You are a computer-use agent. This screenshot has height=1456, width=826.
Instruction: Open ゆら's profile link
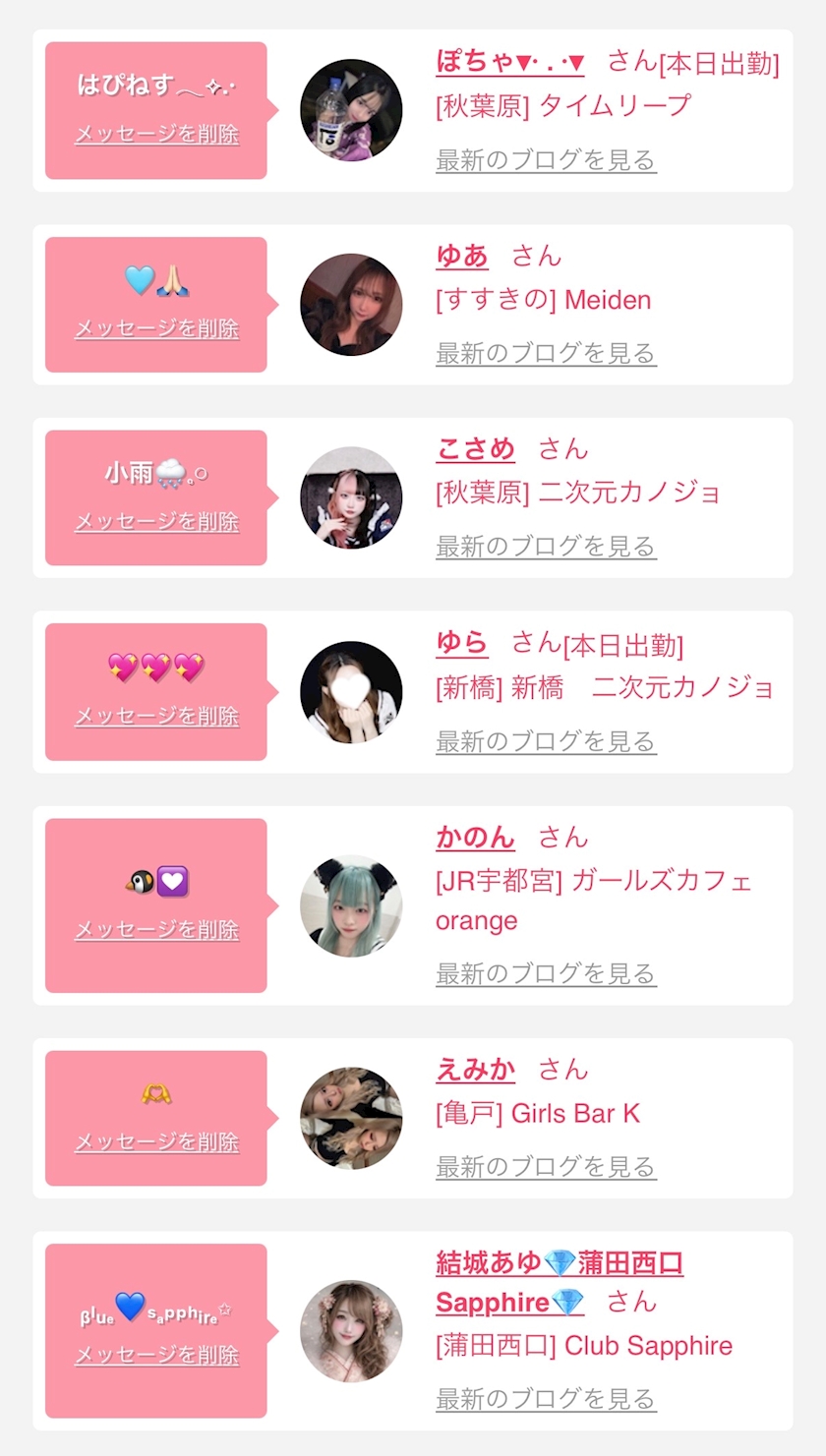pyautogui.click(x=462, y=643)
